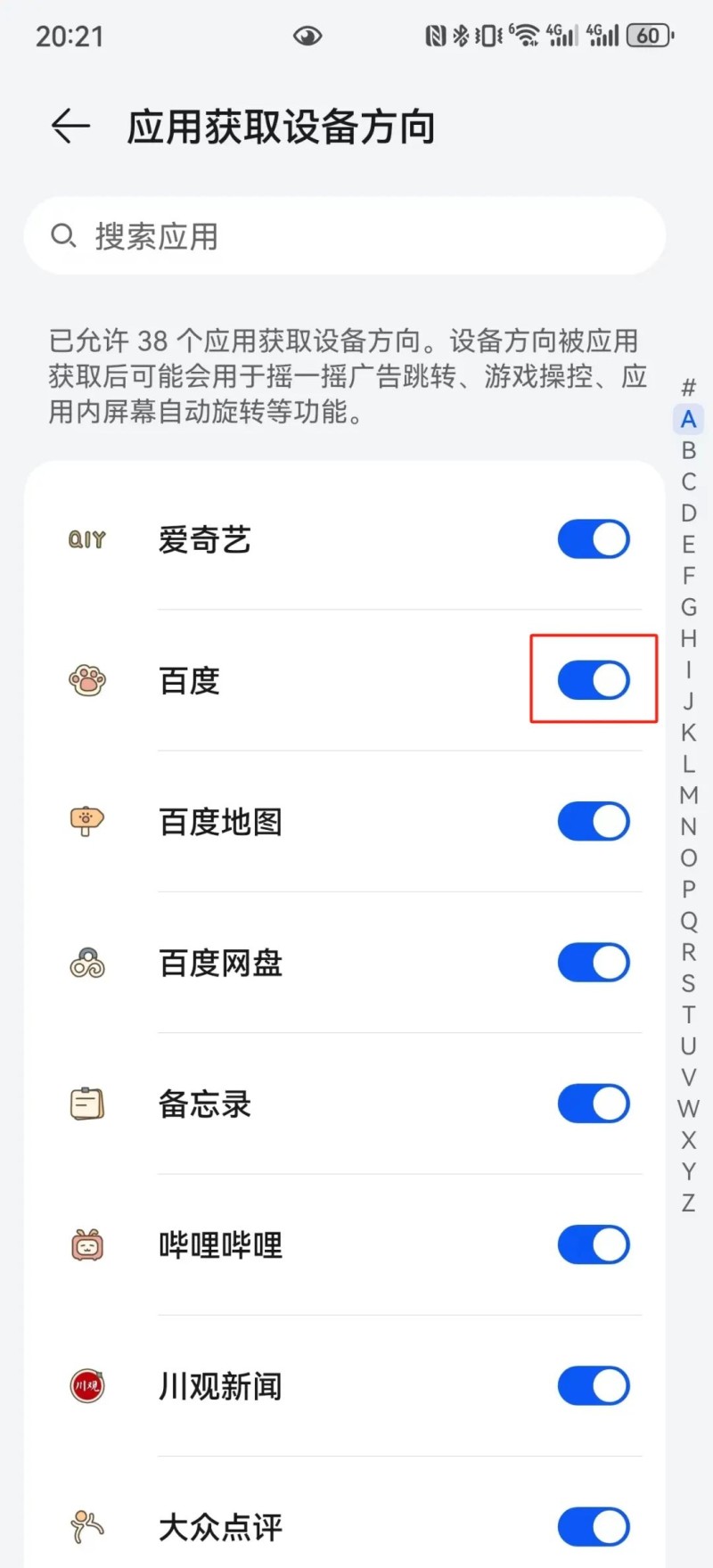This screenshot has width=713, height=1568.
Task: Jump to letter M in index
Action: click(688, 795)
